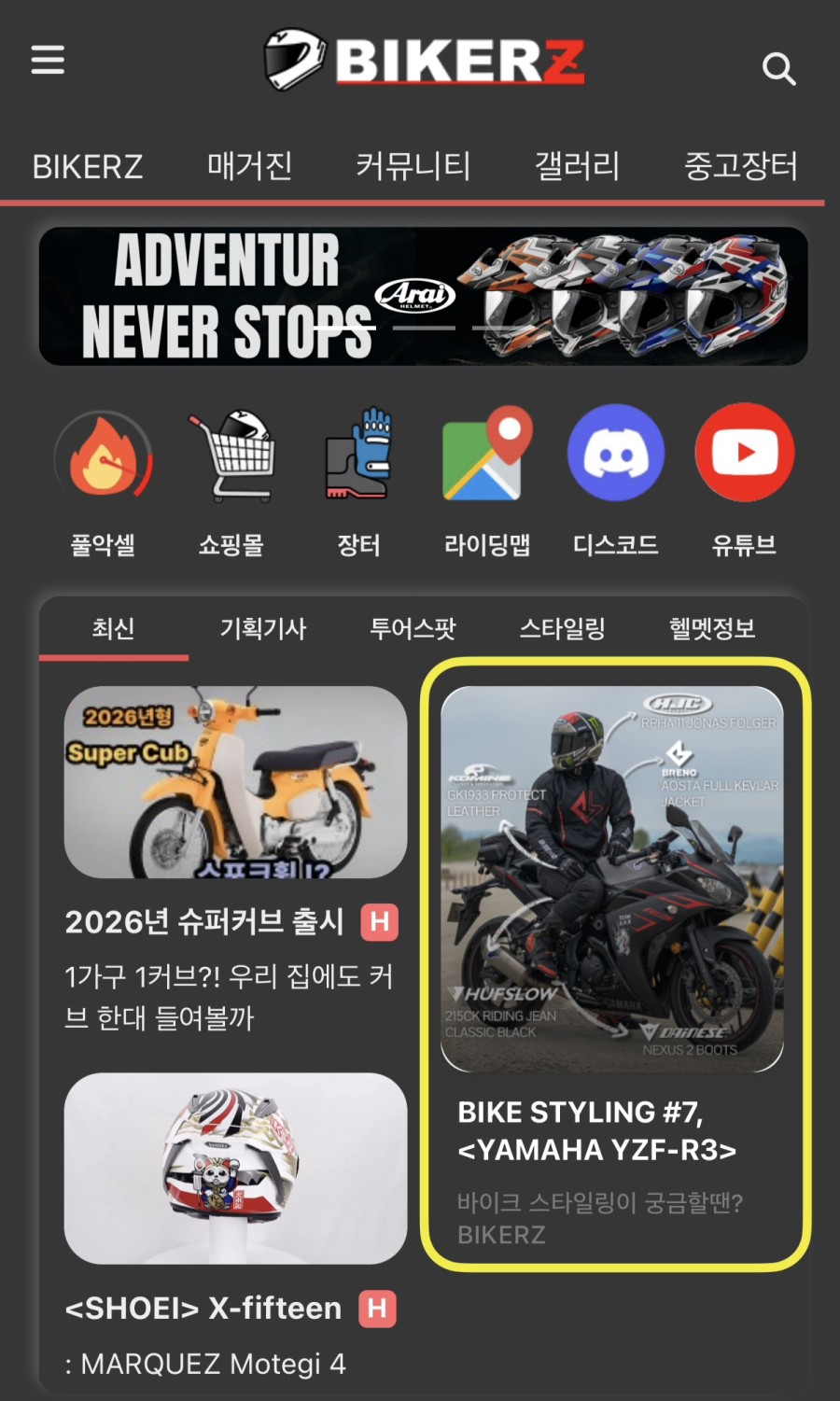Screen dimensions: 840x1401
Task: Launch the 라이딩맵 shortcut
Action: coord(487,479)
